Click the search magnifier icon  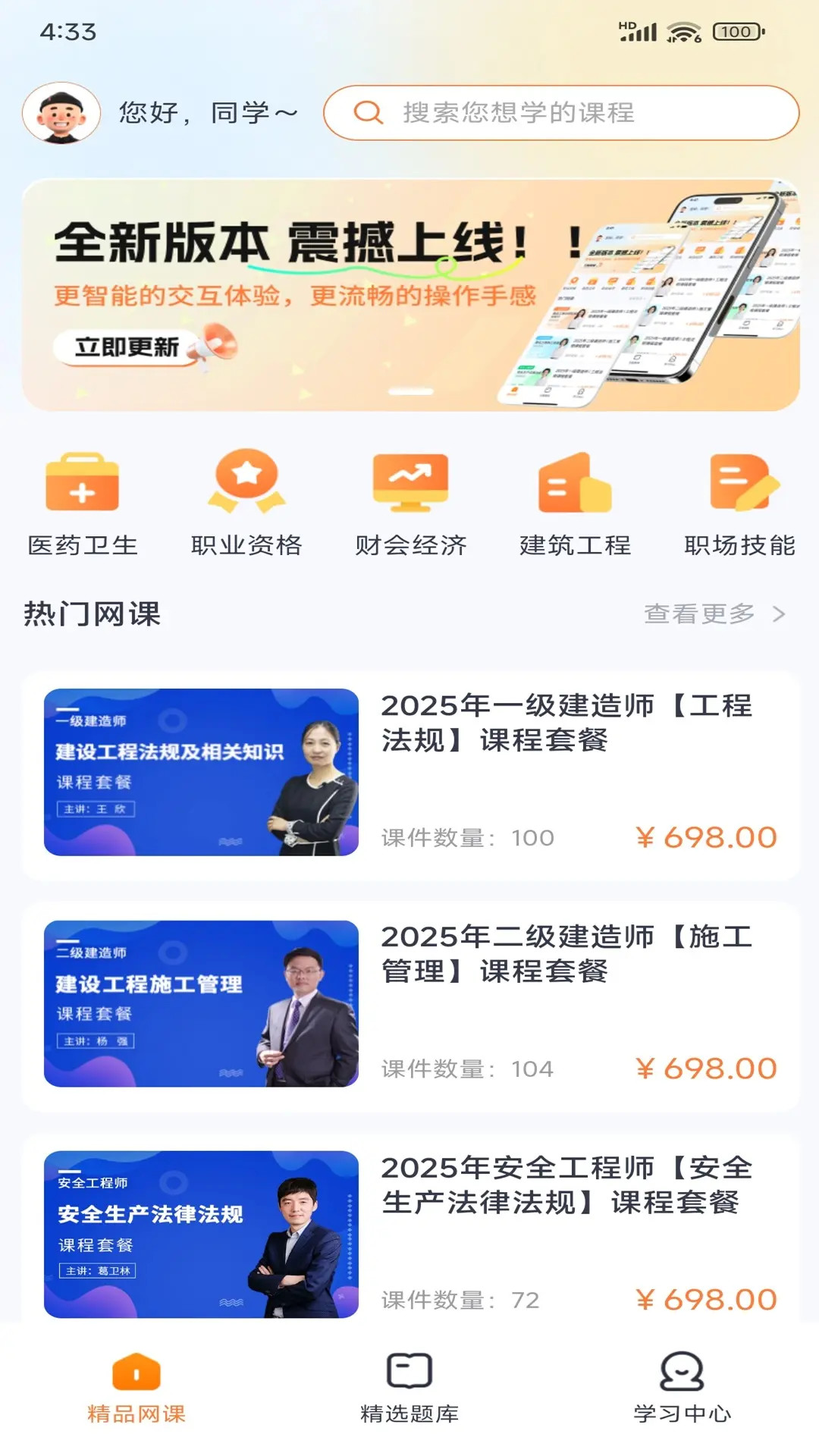pos(369,112)
